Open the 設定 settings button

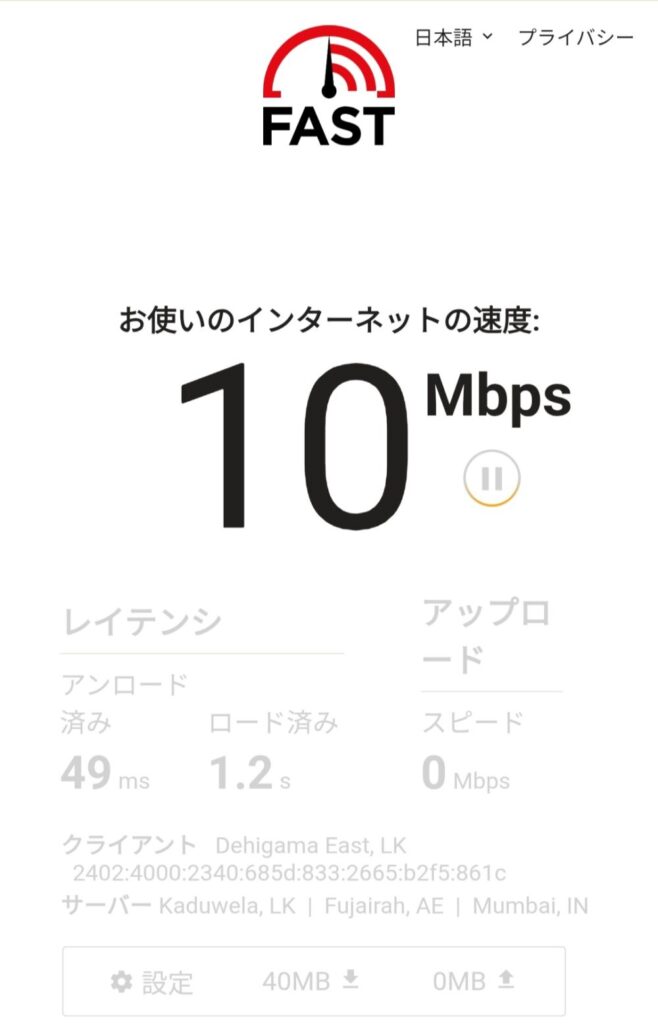click(153, 982)
